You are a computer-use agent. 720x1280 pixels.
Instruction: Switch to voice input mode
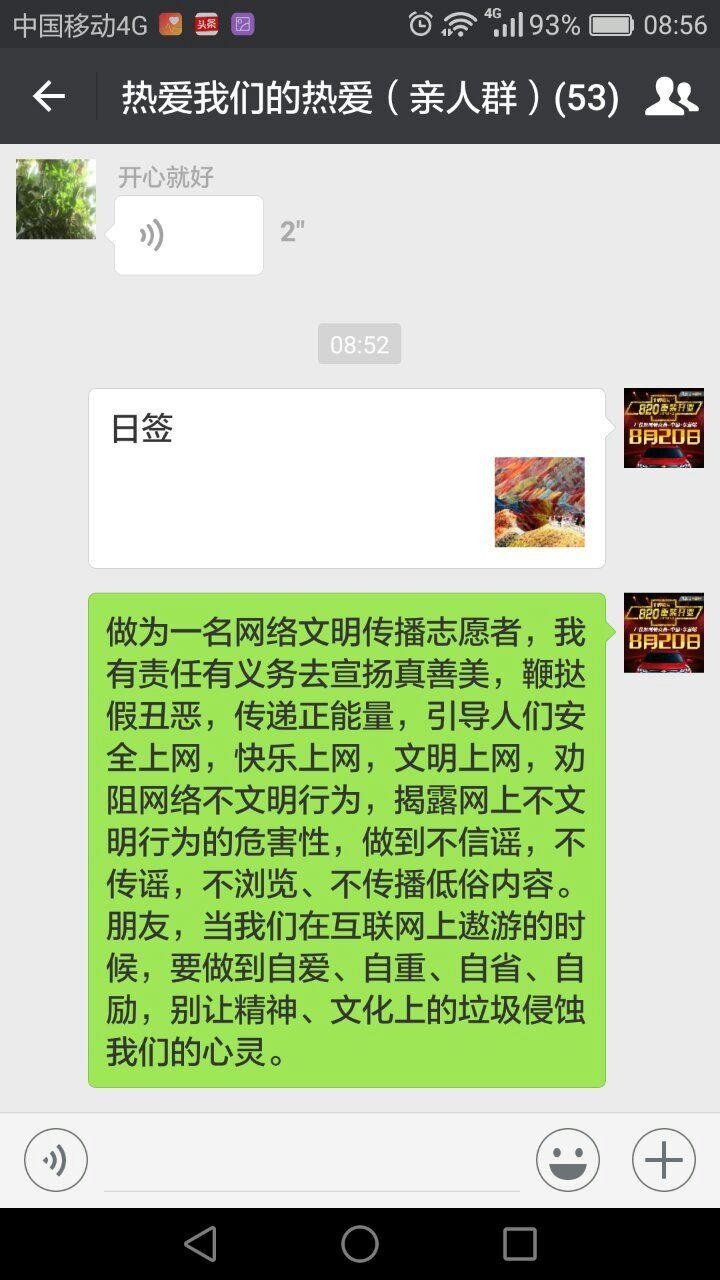pyautogui.click(x=56, y=1160)
